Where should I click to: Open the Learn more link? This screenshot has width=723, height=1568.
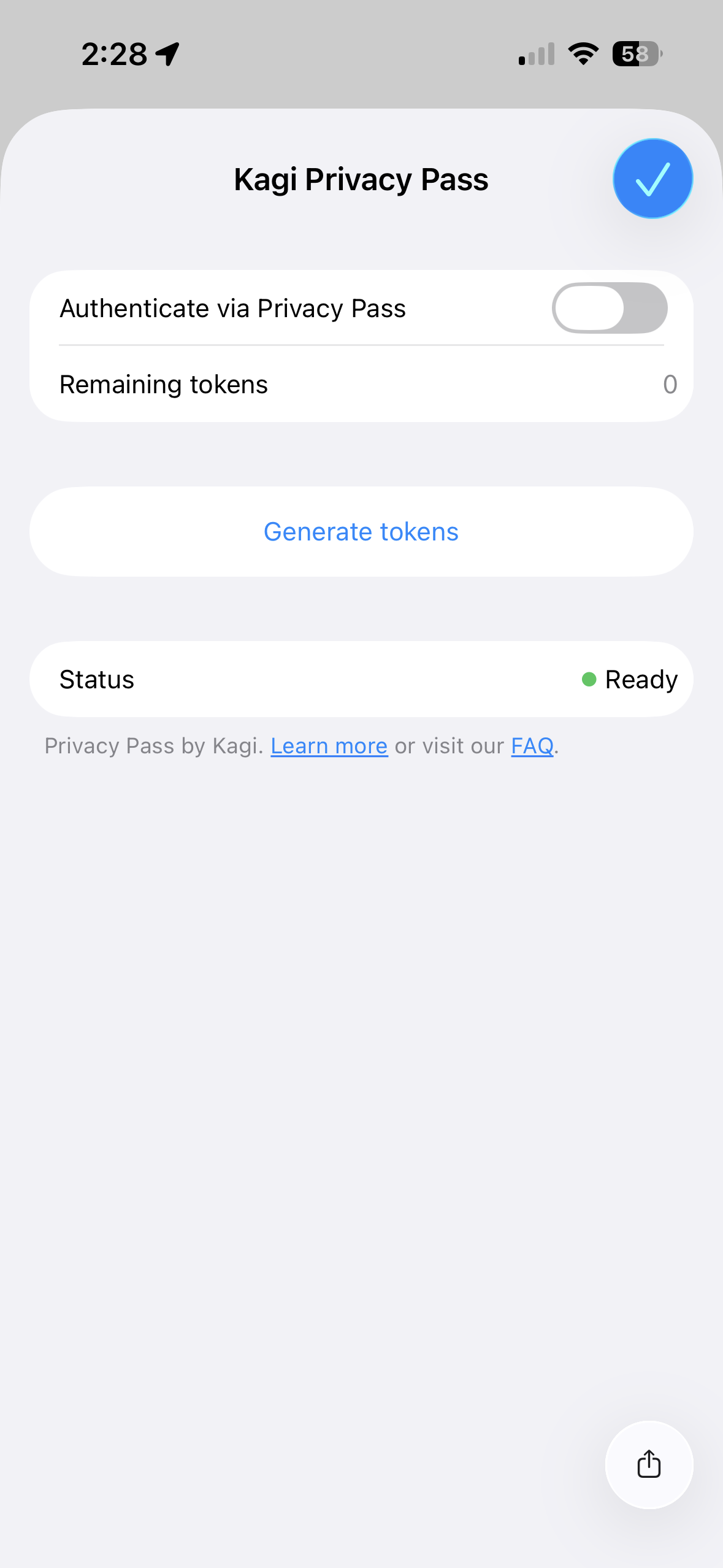329,746
